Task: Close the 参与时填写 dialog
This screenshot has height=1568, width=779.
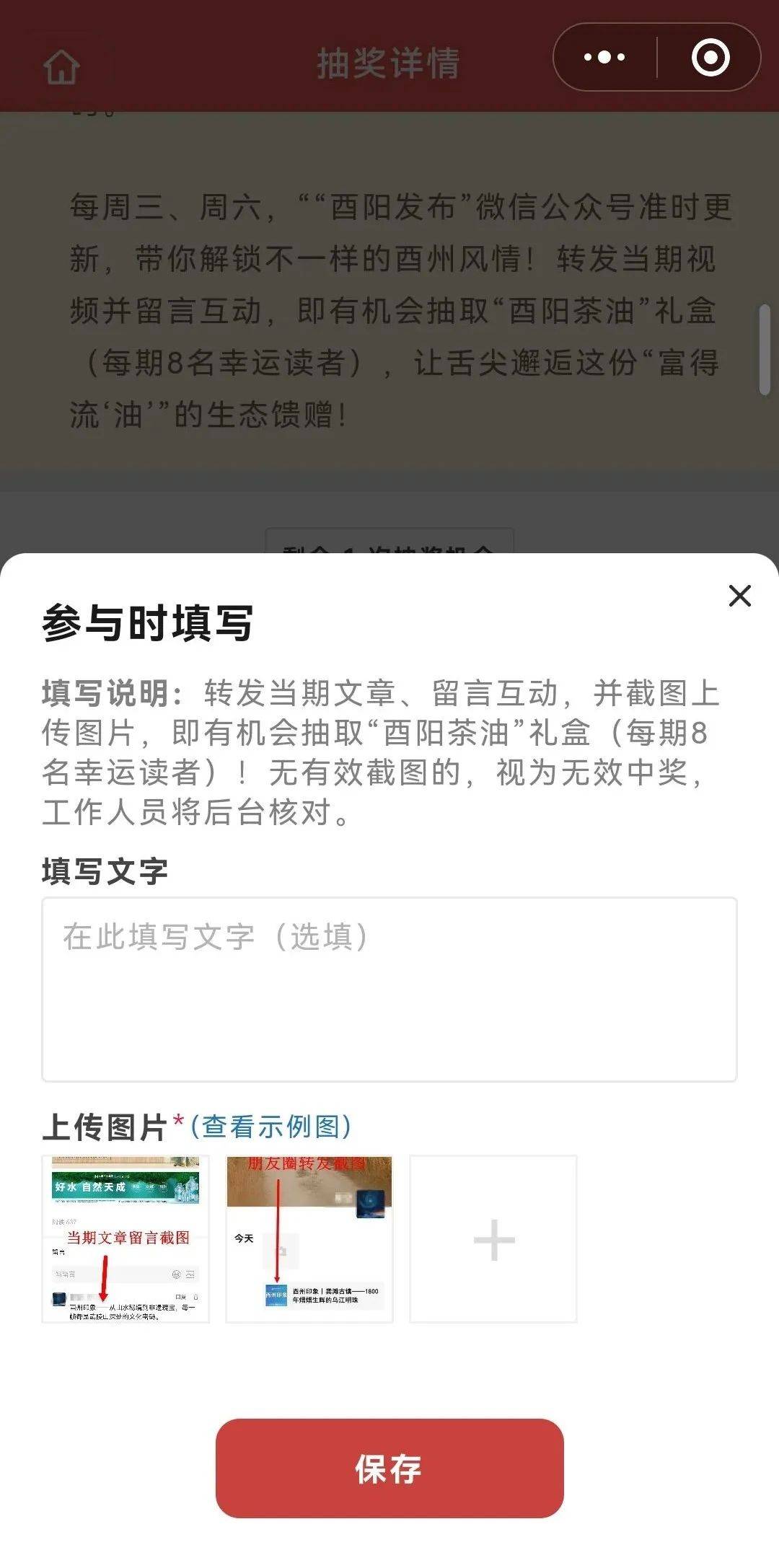Action: pos(739,596)
